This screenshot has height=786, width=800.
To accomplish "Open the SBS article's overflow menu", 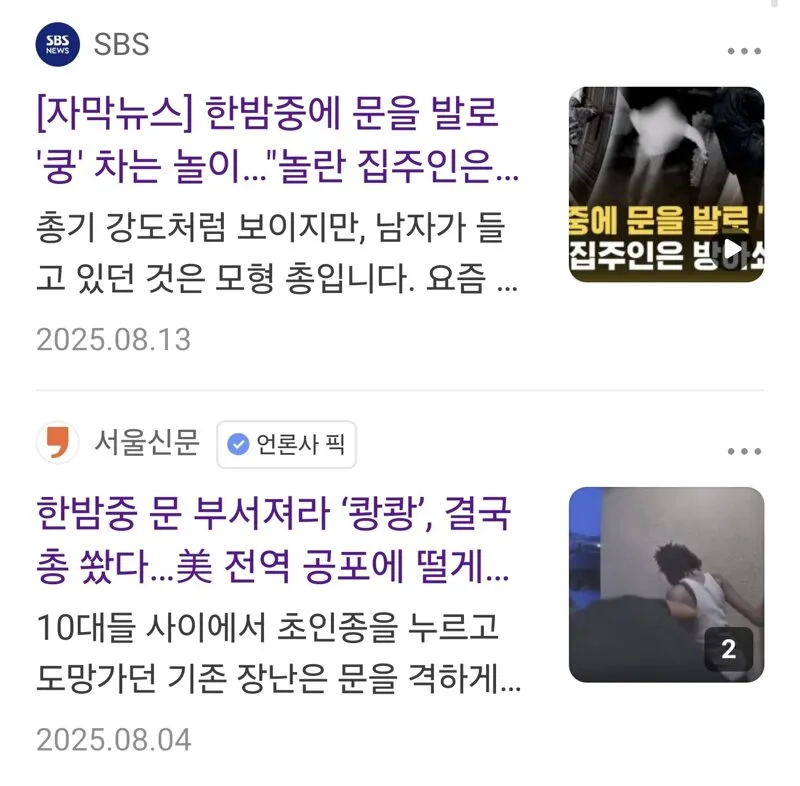I will 744,52.
